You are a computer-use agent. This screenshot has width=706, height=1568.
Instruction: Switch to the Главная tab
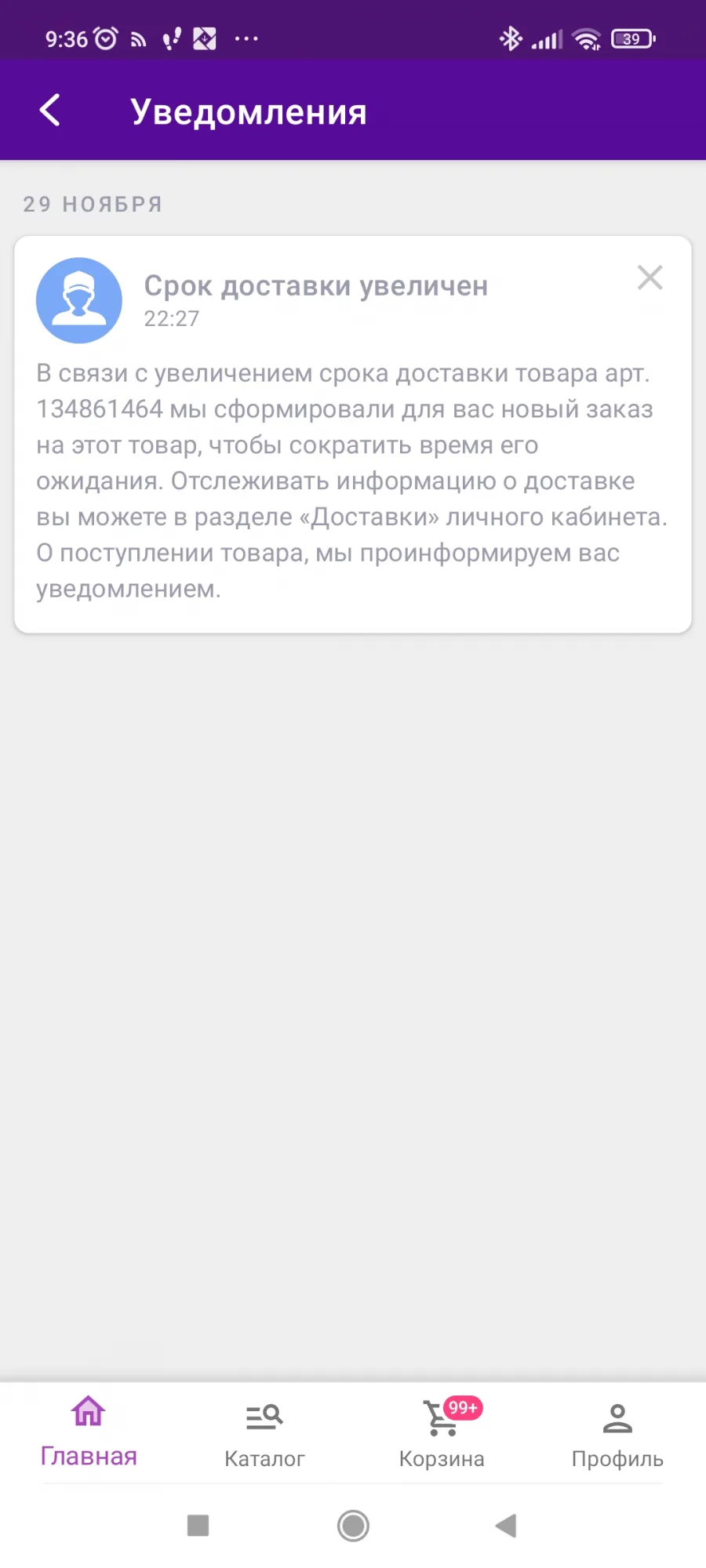click(89, 1432)
